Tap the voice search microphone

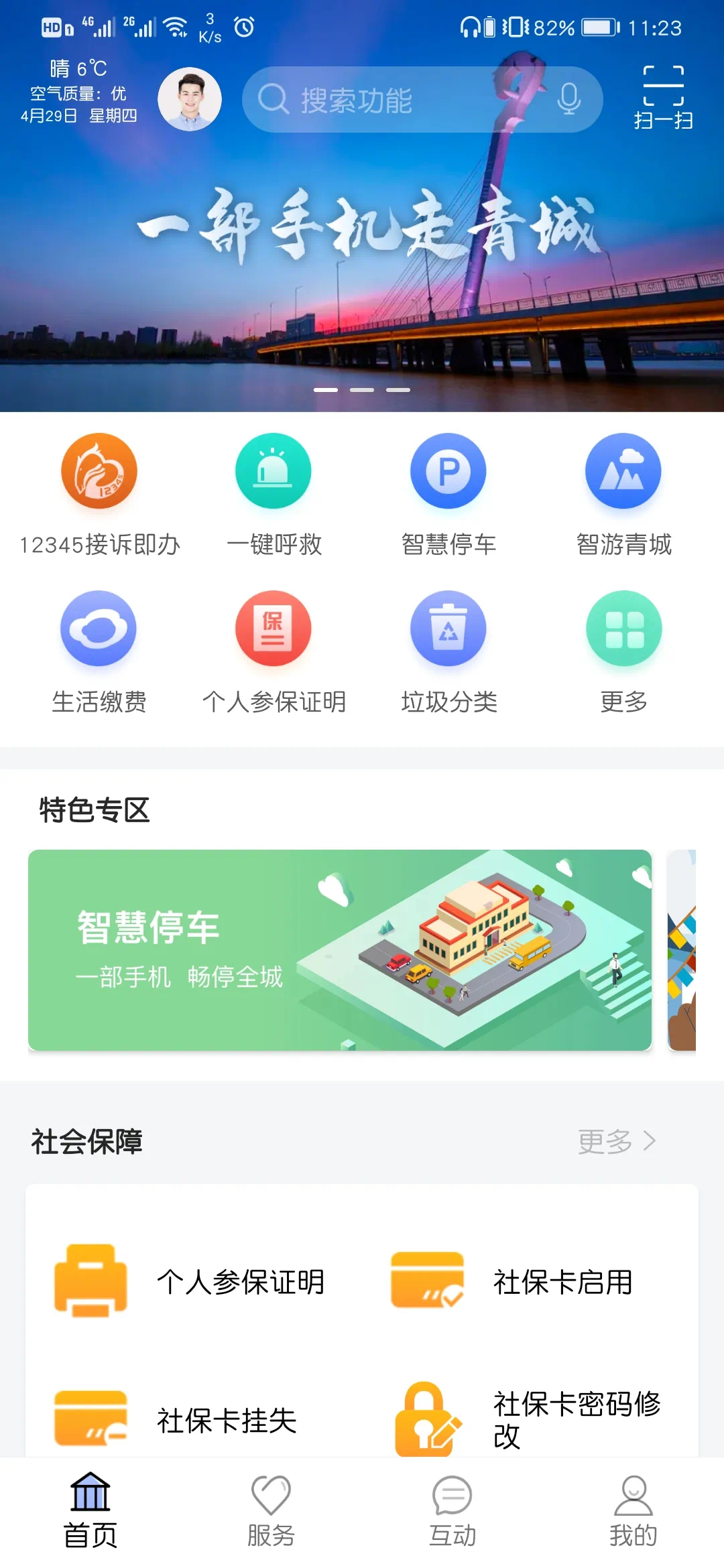point(568,99)
